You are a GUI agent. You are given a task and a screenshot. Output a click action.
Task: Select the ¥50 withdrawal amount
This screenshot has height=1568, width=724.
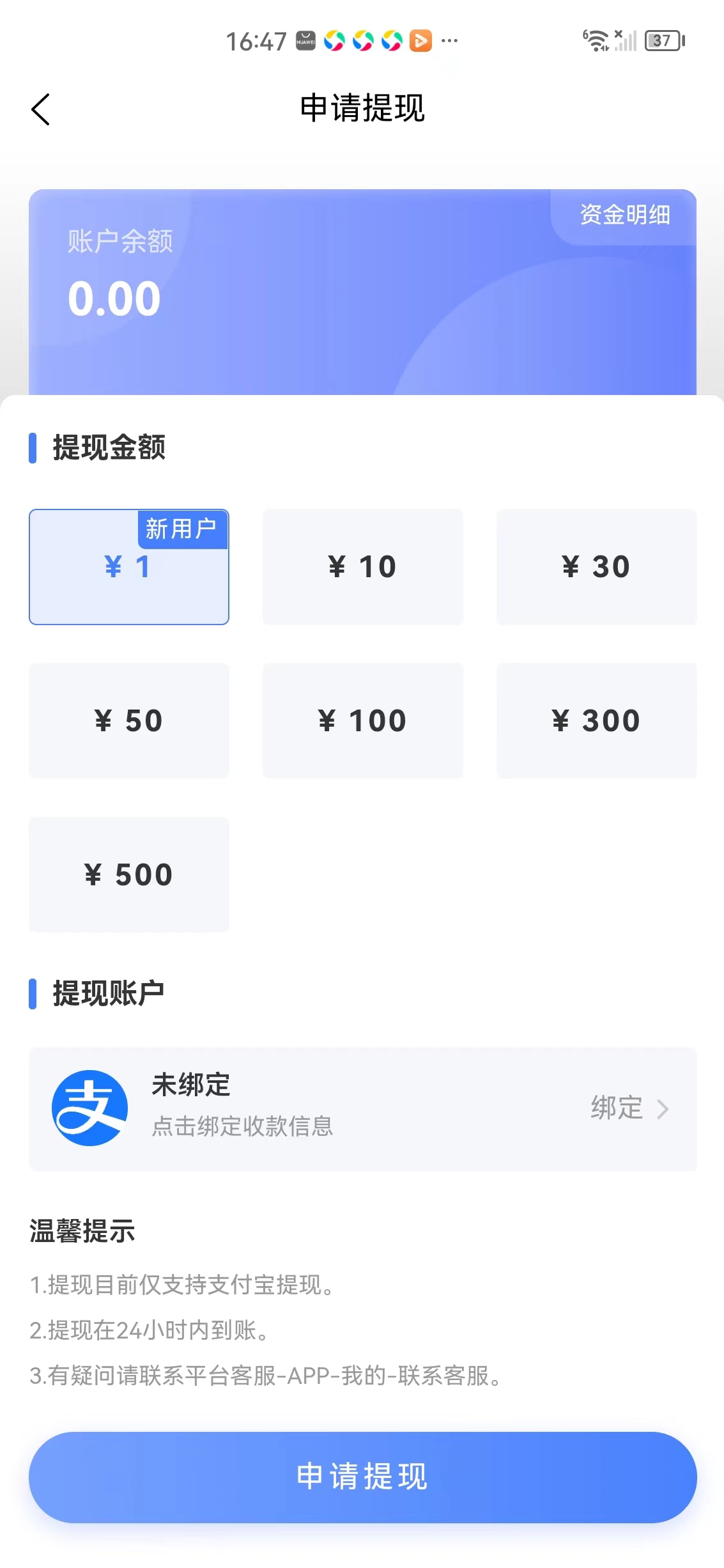[x=128, y=720]
